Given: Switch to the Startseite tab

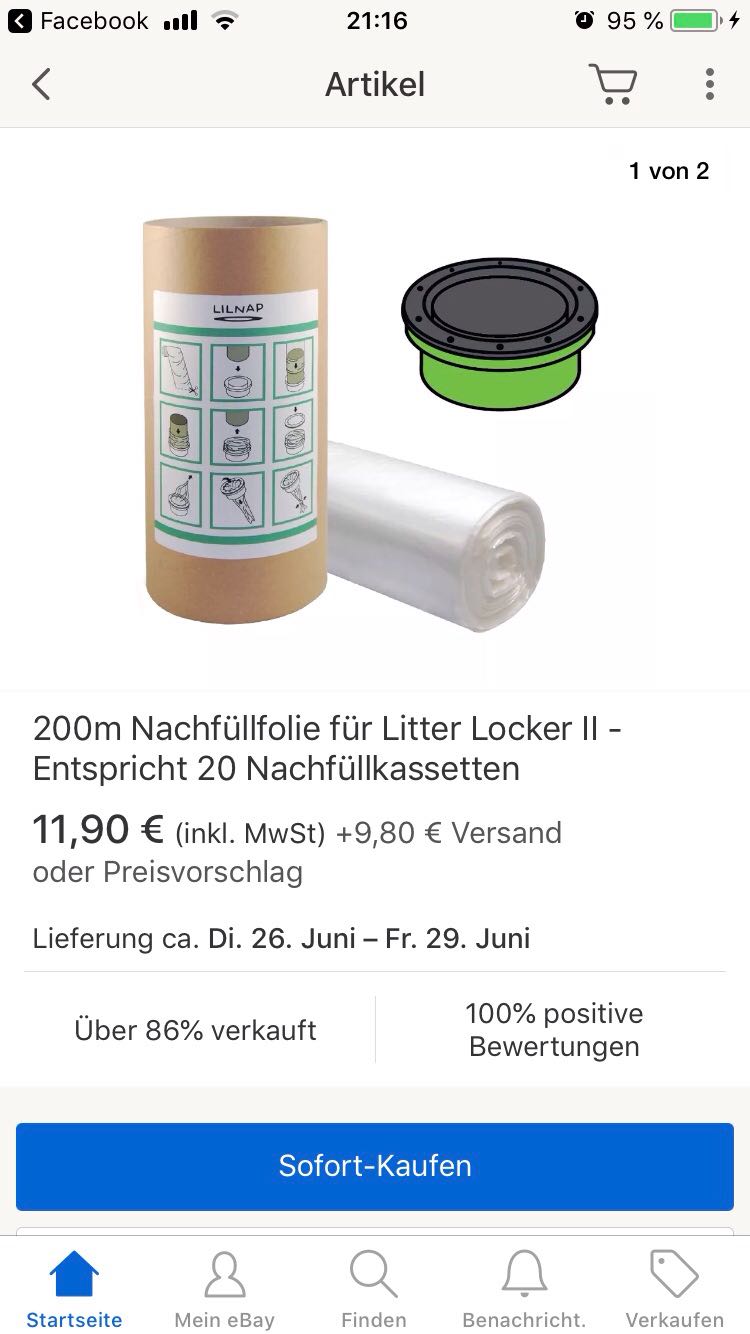Looking at the screenshot, I should [x=74, y=1290].
